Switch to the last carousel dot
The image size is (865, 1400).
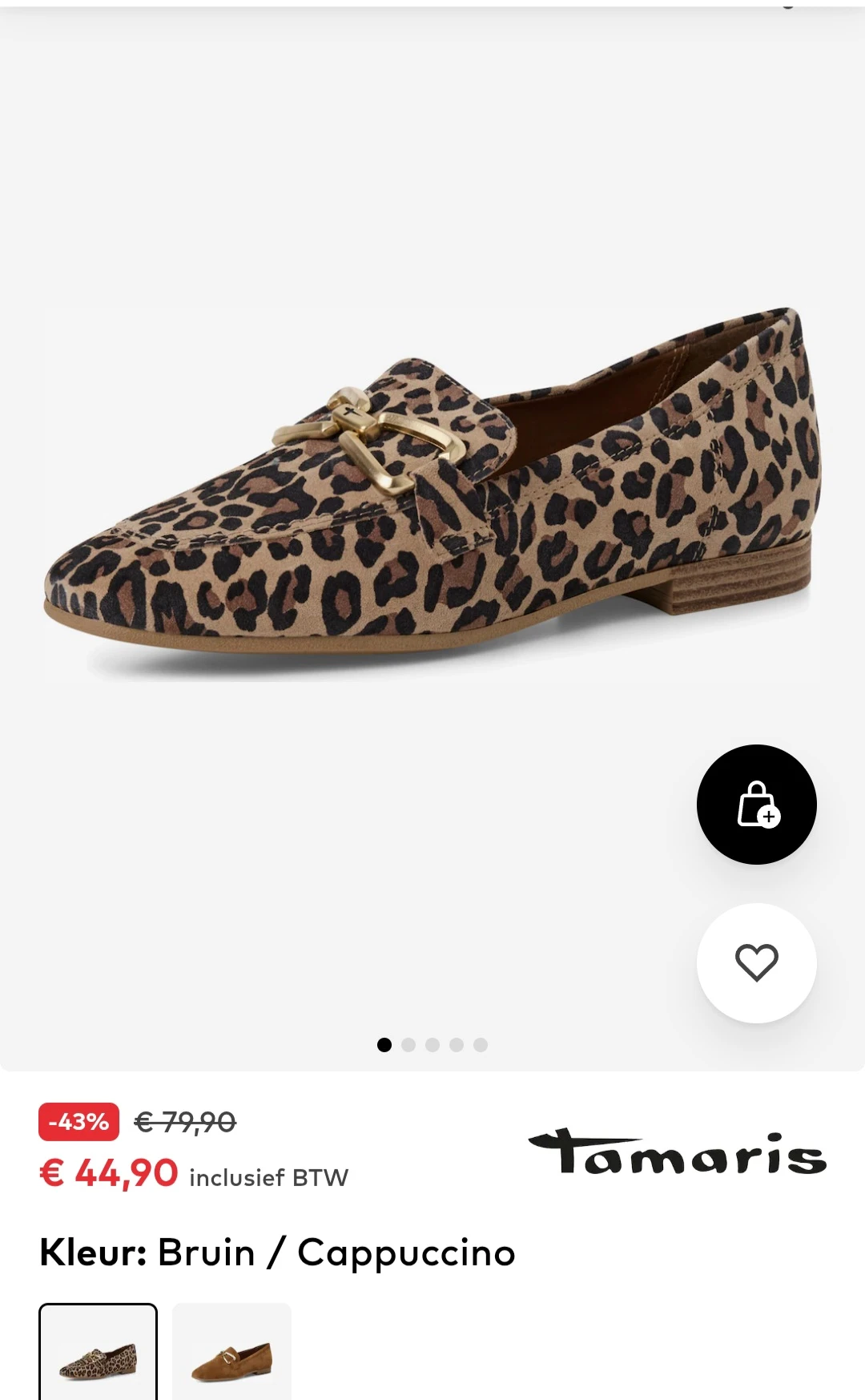481,1044
